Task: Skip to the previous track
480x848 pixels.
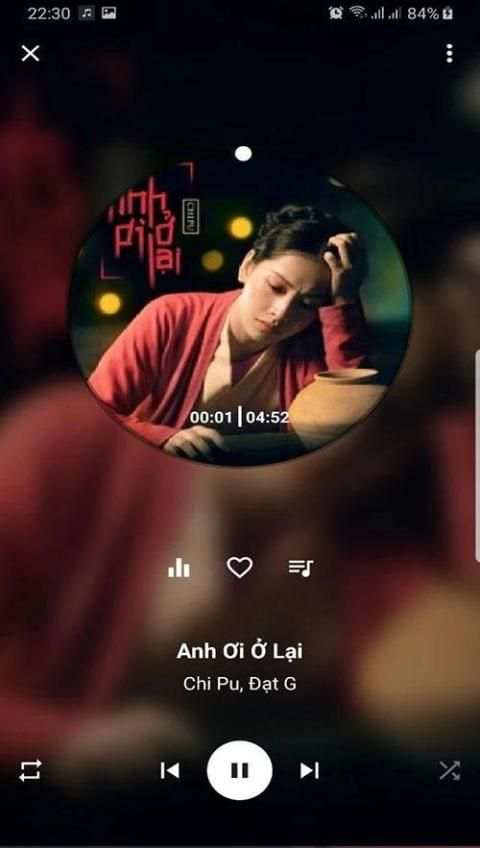Action: point(170,771)
